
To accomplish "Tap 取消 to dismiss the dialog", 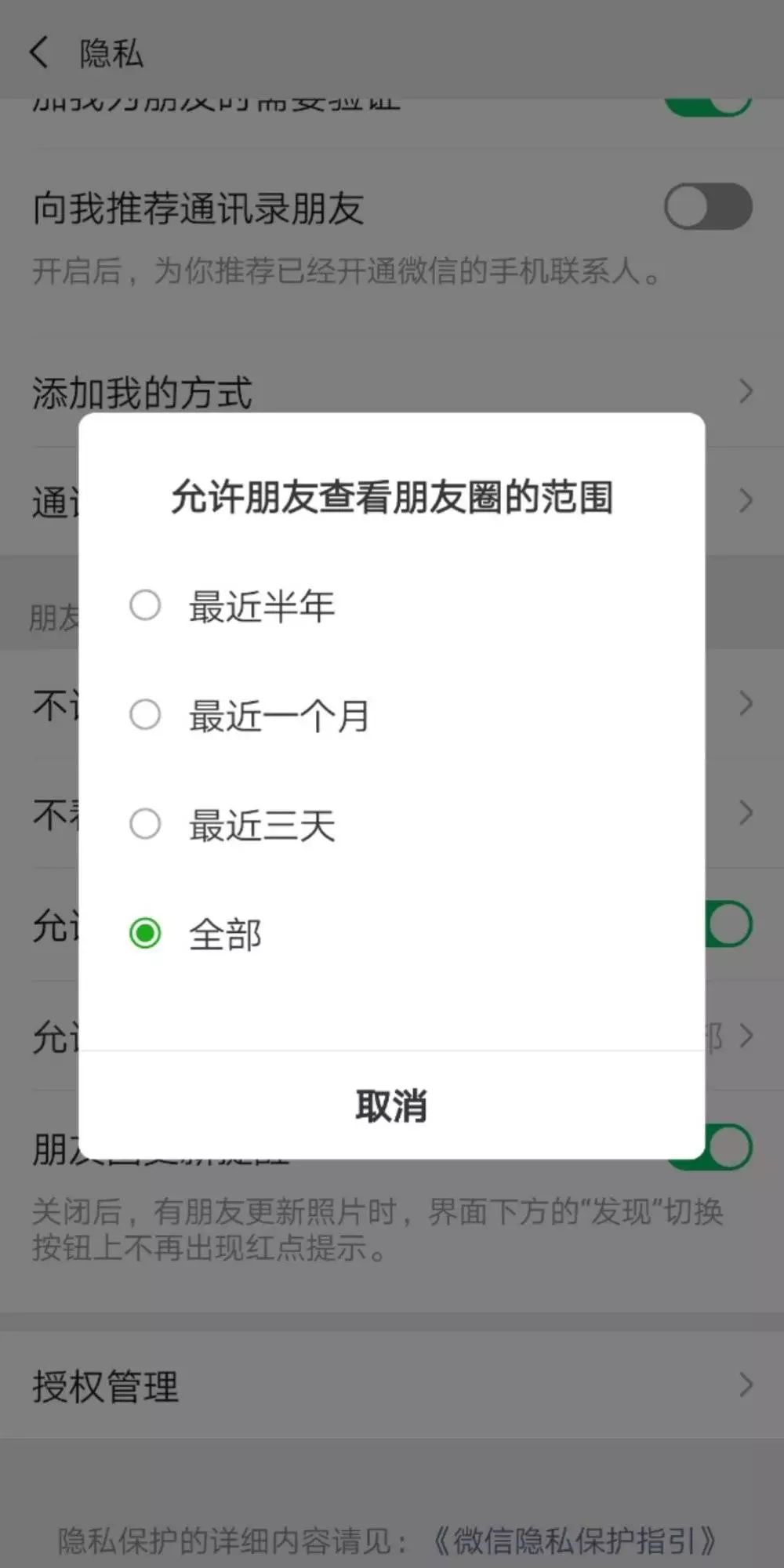I will tap(391, 1105).
